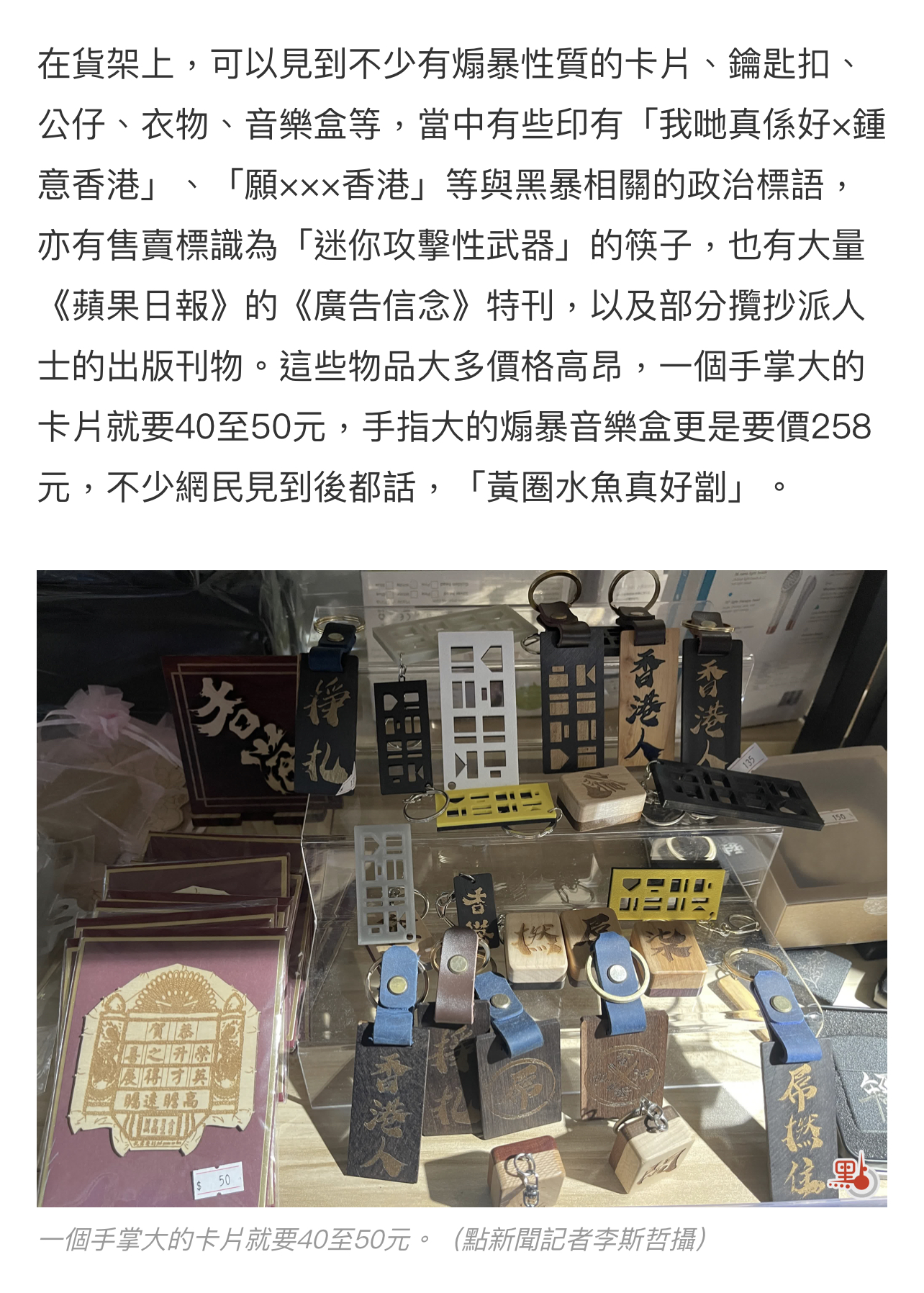
Task: Open the article photo of wooden keychains
Action: click(461, 888)
